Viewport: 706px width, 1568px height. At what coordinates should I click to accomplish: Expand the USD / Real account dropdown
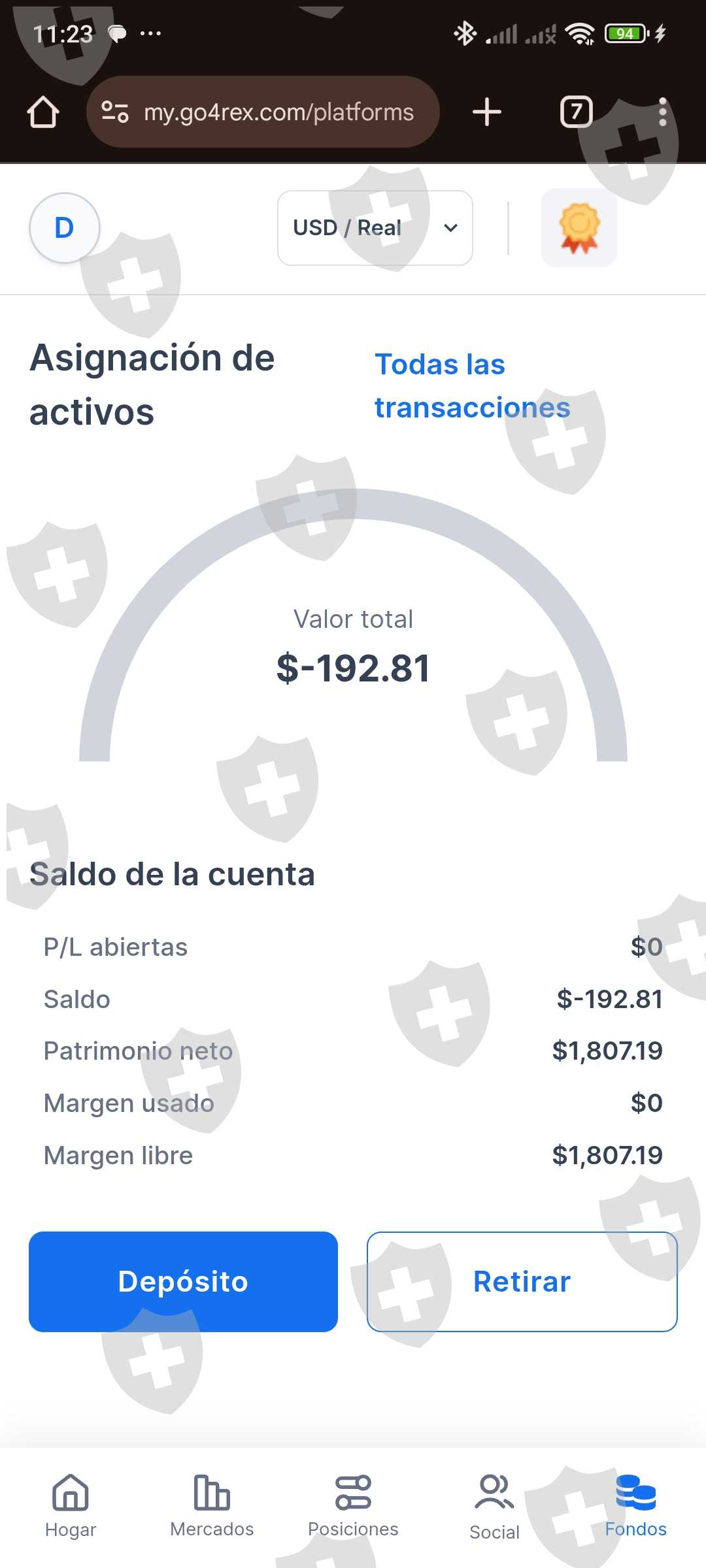pos(375,228)
